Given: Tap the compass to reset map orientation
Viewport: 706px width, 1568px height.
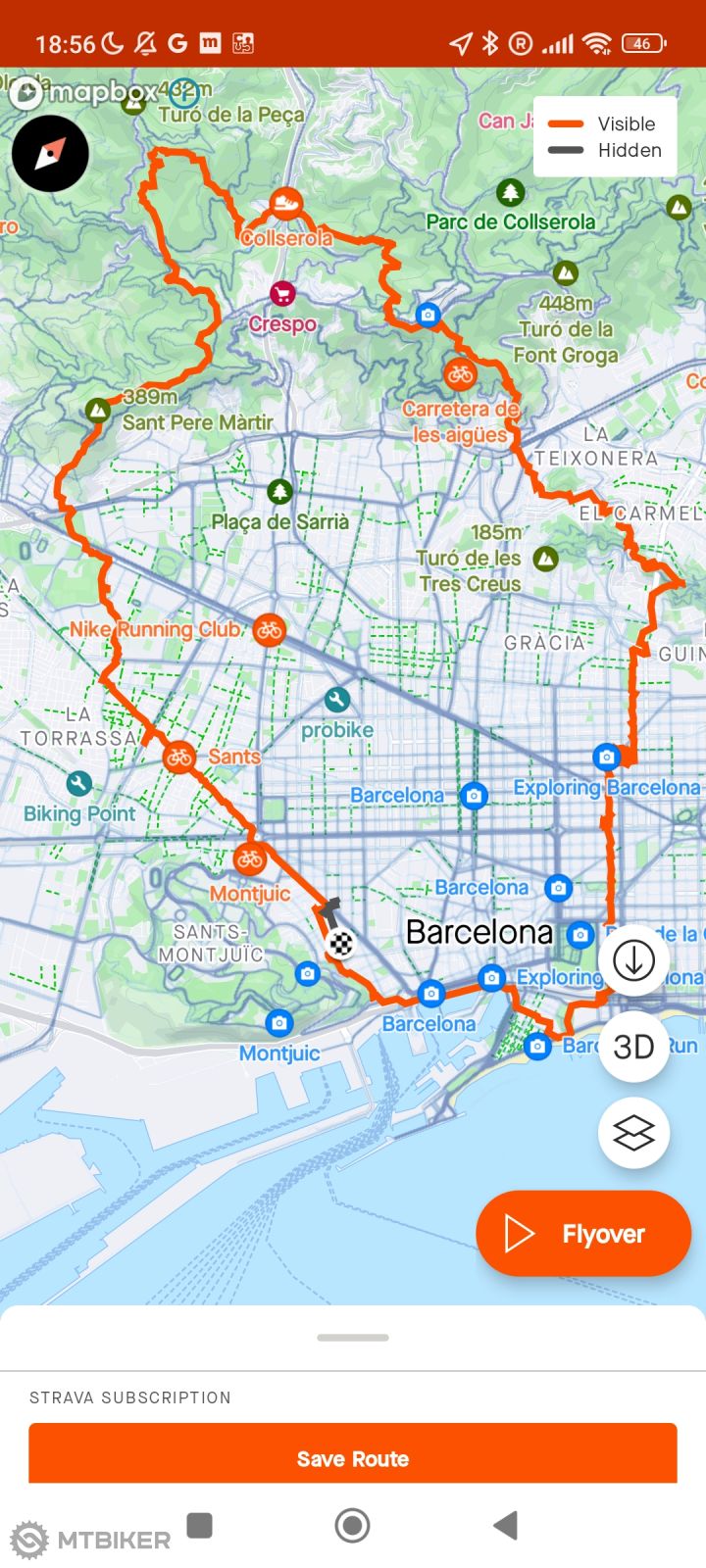Looking at the screenshot, I should (50, 154).
